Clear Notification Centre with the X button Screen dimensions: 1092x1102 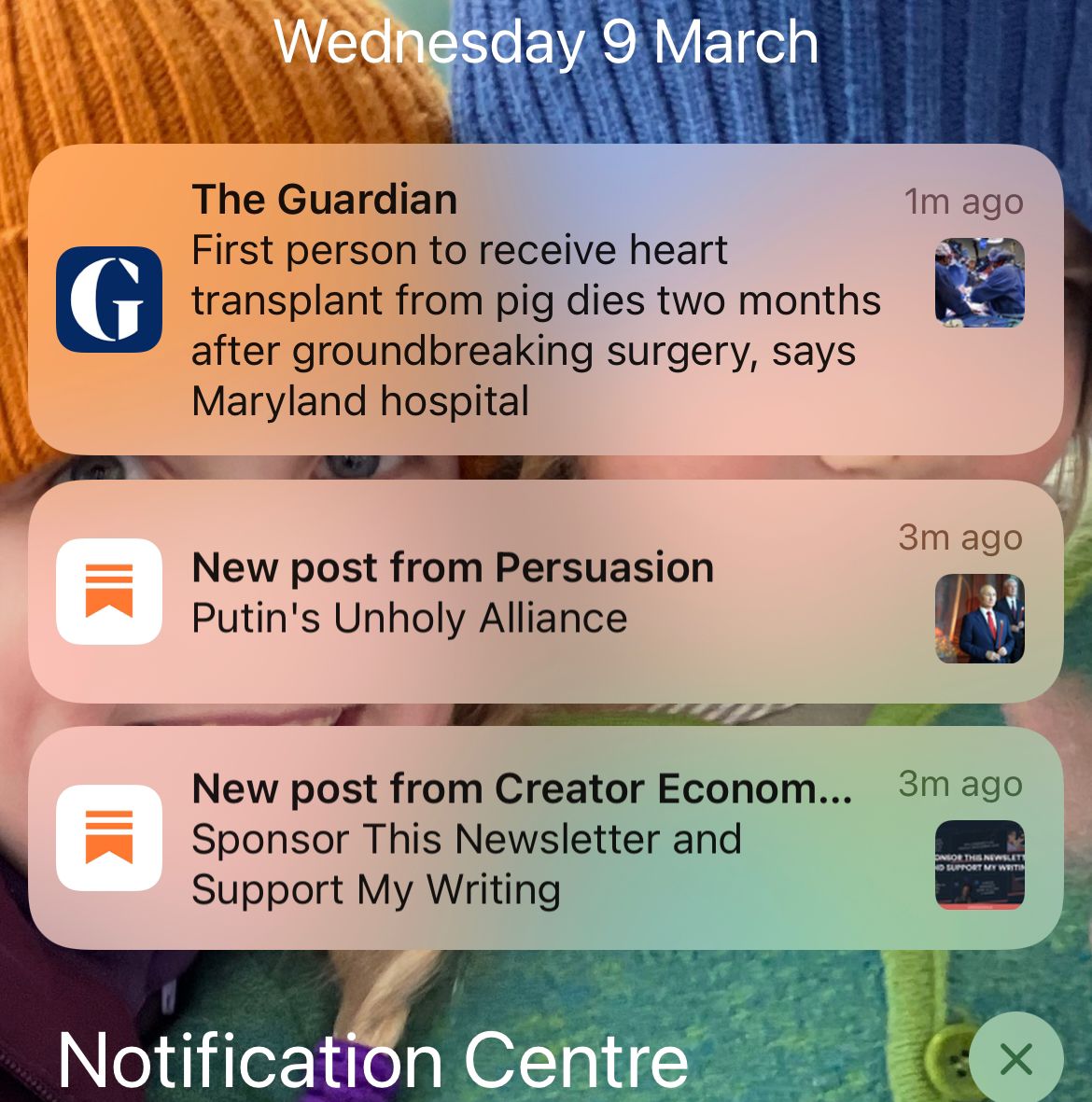pyautogui.click(x=1015, y=1059)
